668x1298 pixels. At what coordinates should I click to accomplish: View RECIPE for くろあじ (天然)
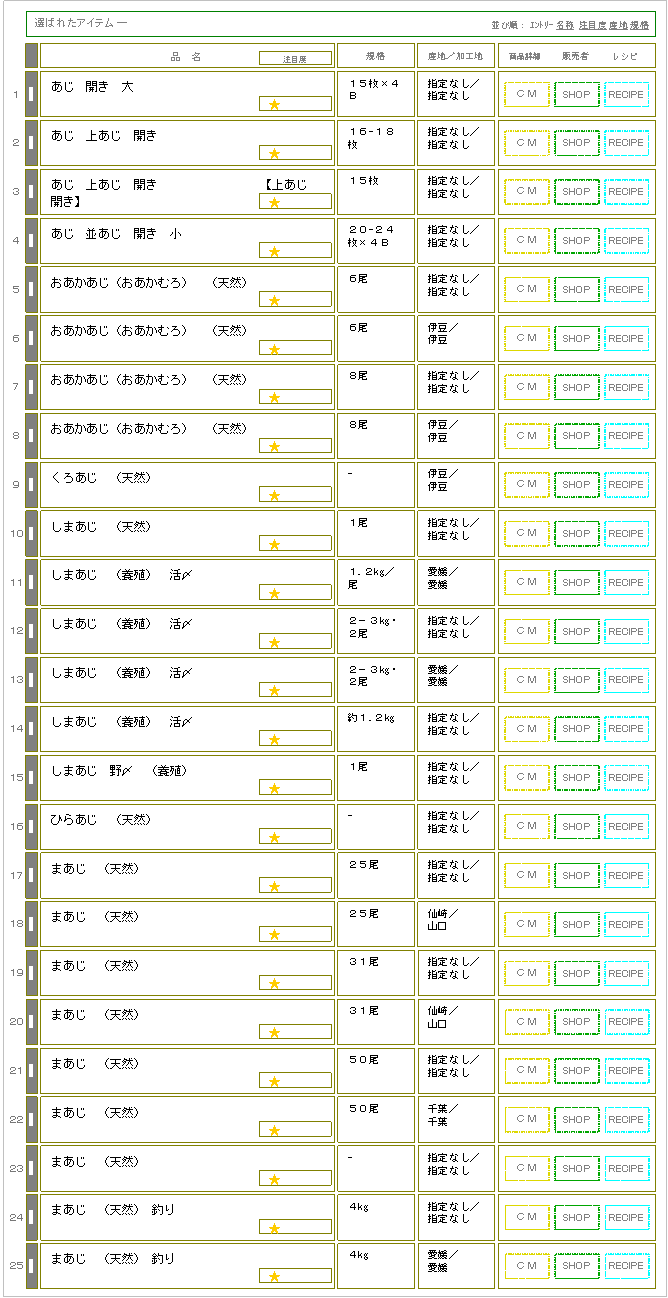627,485
